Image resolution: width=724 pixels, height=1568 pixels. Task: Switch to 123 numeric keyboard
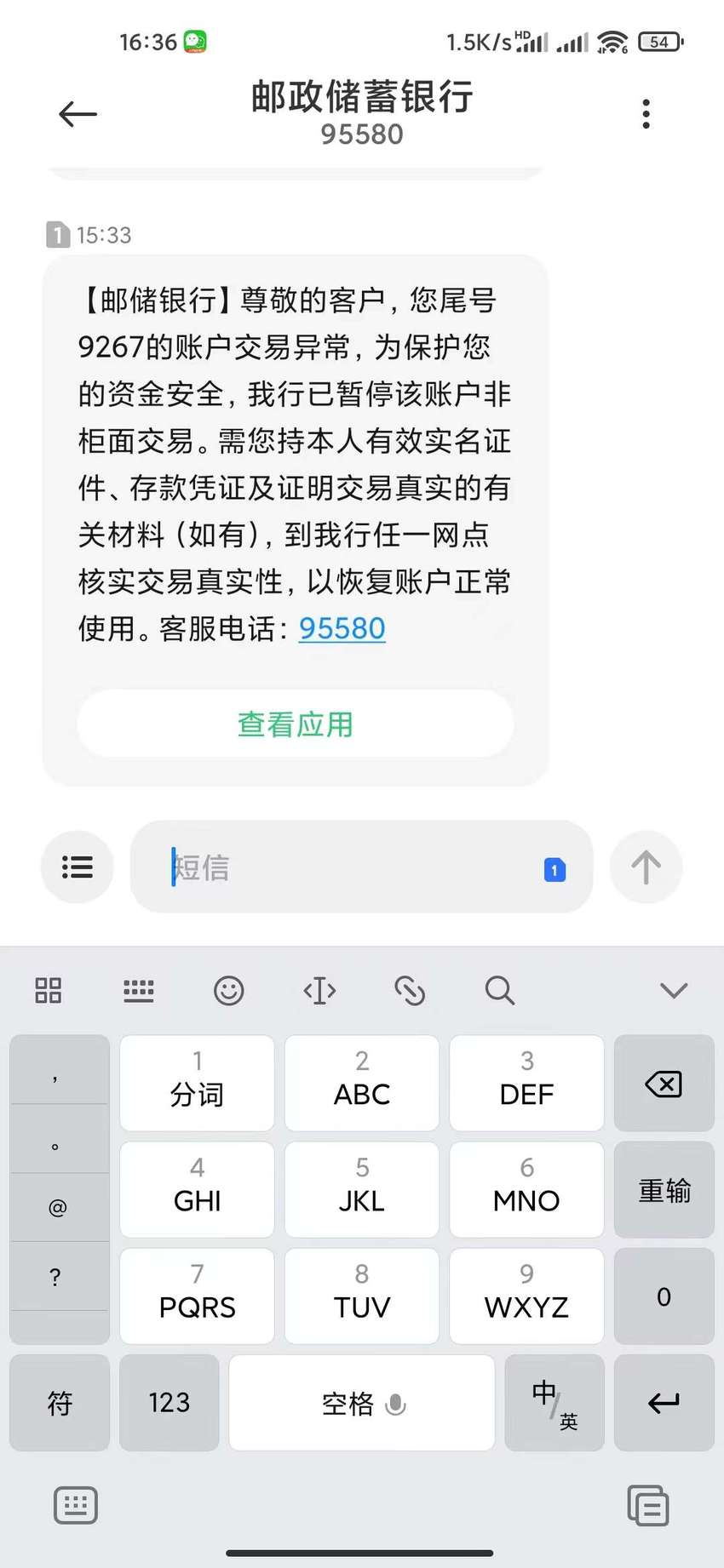[x=170, y=1403]
